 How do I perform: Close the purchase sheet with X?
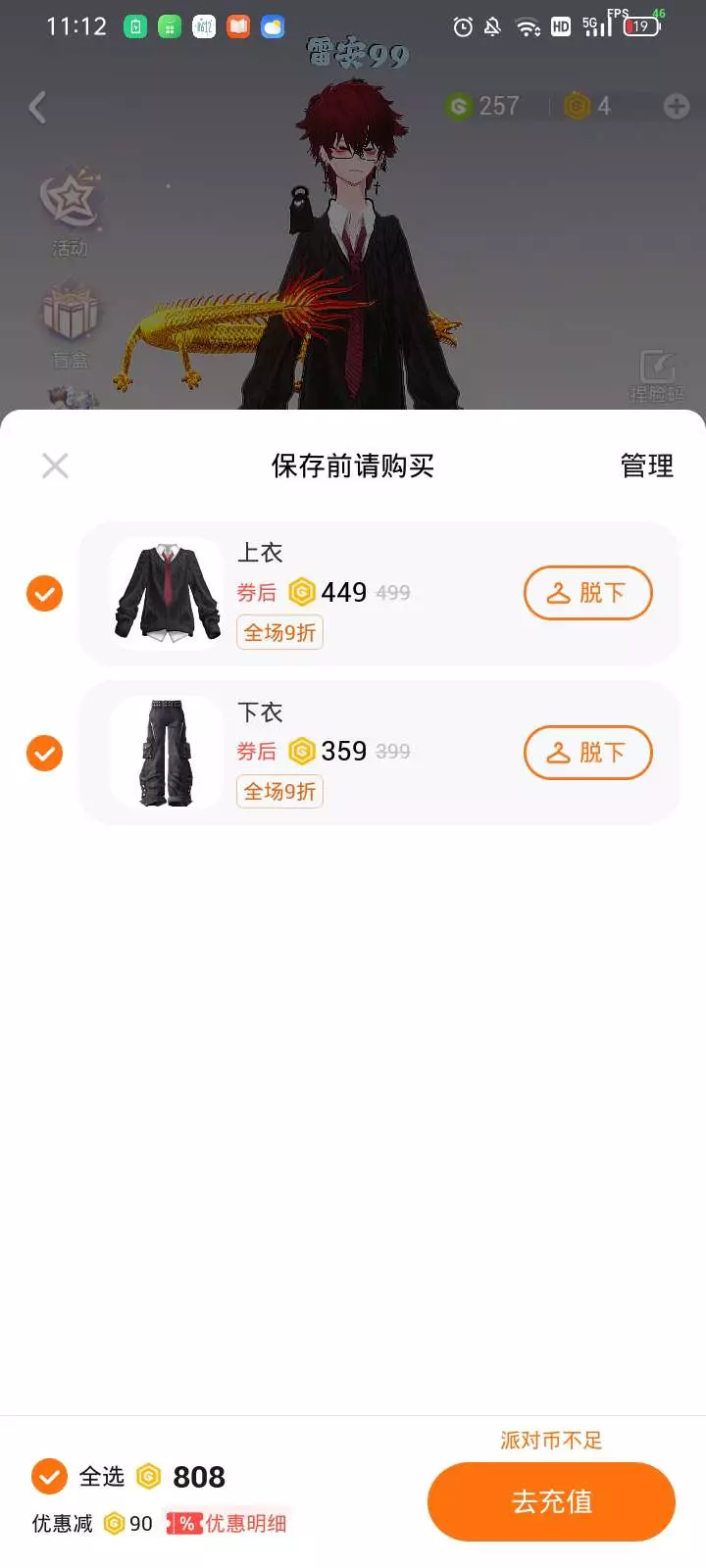tap(55, 465)
